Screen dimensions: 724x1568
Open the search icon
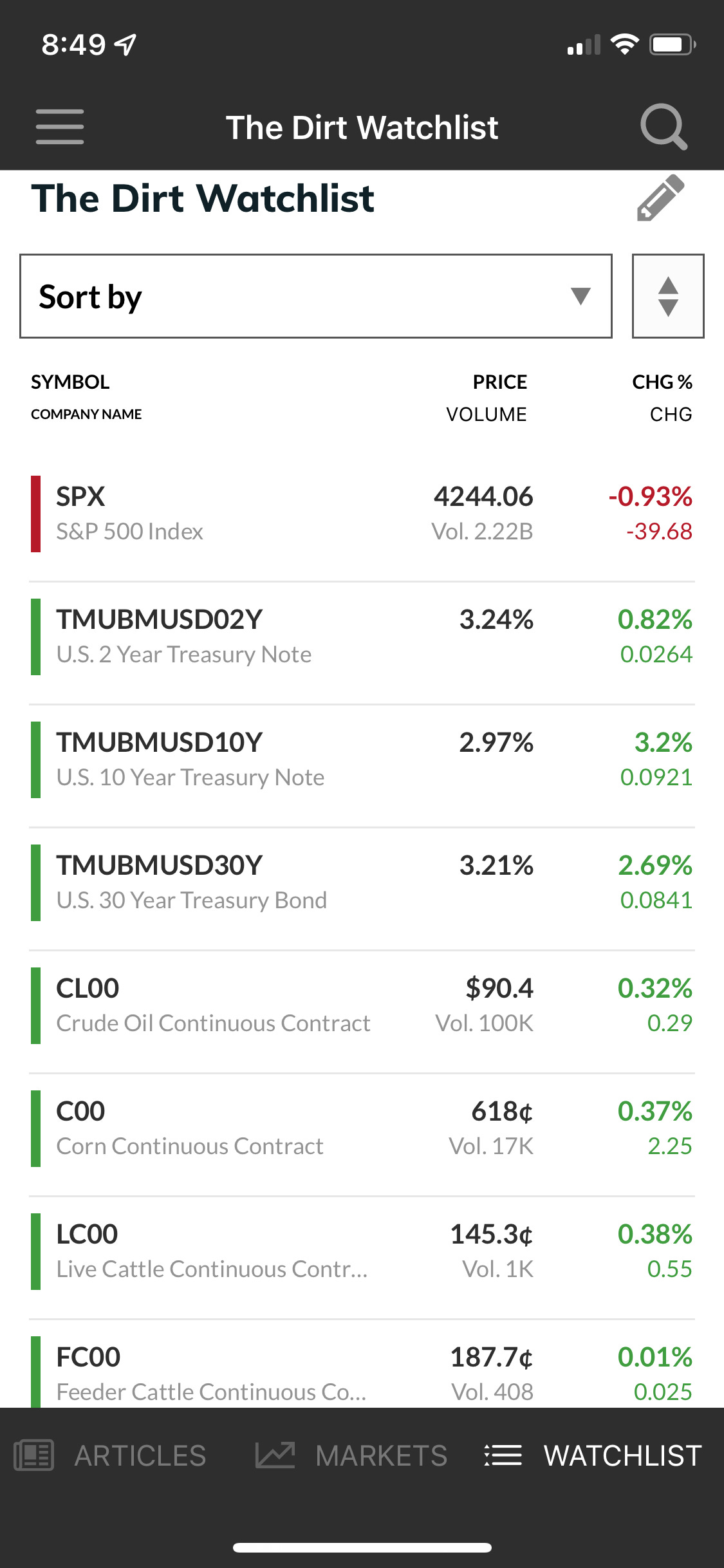coord(664,127)
